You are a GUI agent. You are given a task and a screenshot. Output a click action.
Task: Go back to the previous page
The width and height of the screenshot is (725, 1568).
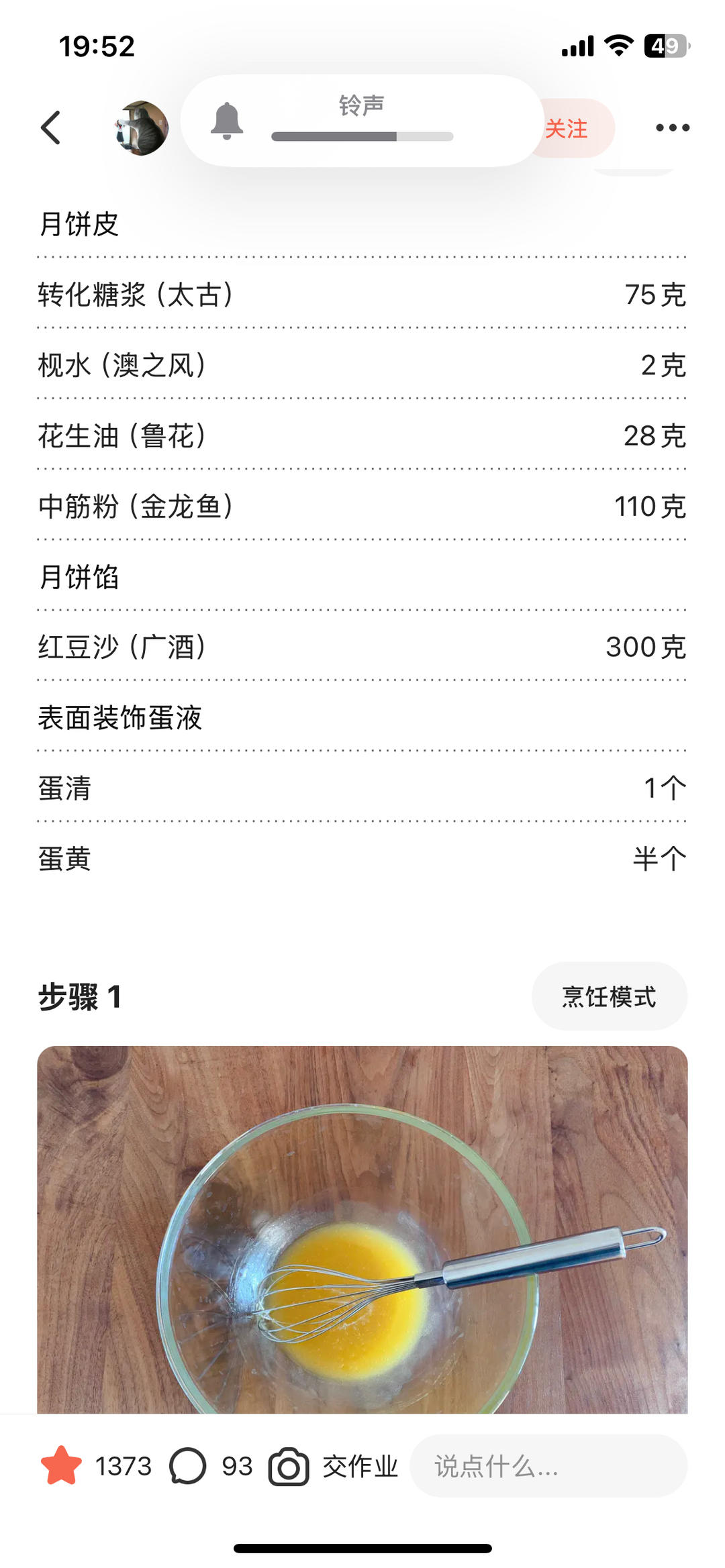(51, 127)
